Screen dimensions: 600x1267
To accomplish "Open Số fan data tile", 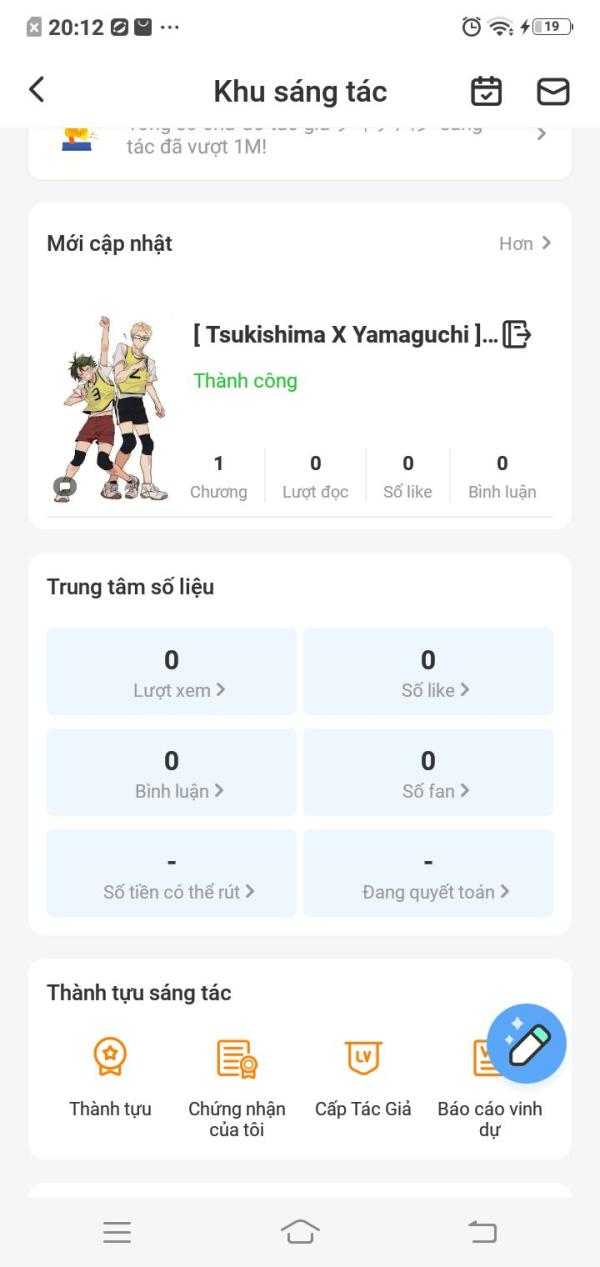I will click(428, 772).
